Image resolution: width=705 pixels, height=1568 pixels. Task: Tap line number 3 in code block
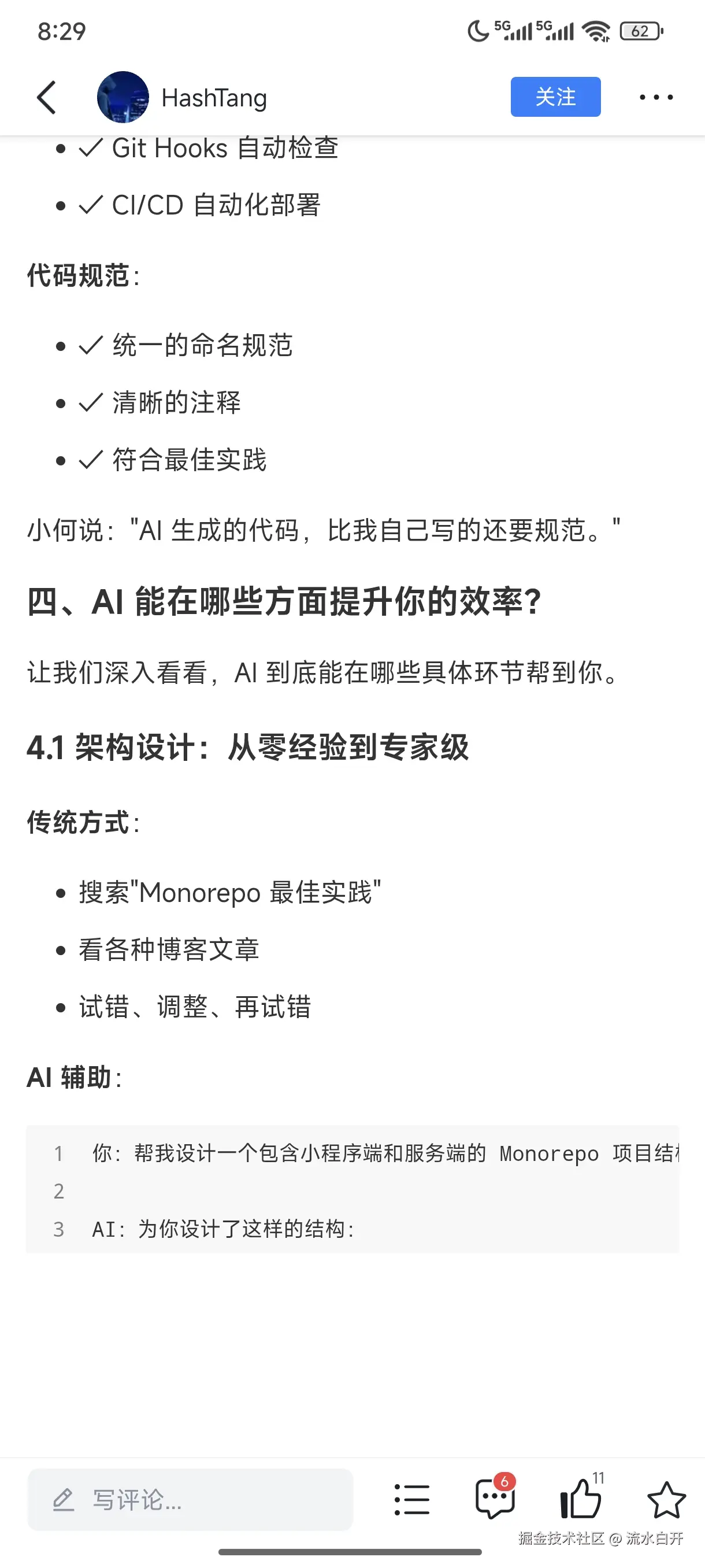(58, 1229)
